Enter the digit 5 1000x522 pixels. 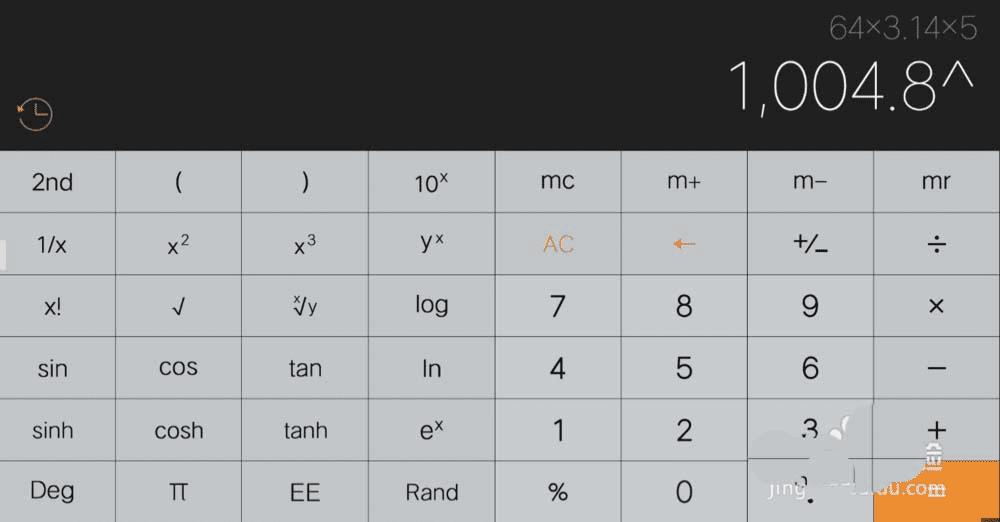(684, 368)
